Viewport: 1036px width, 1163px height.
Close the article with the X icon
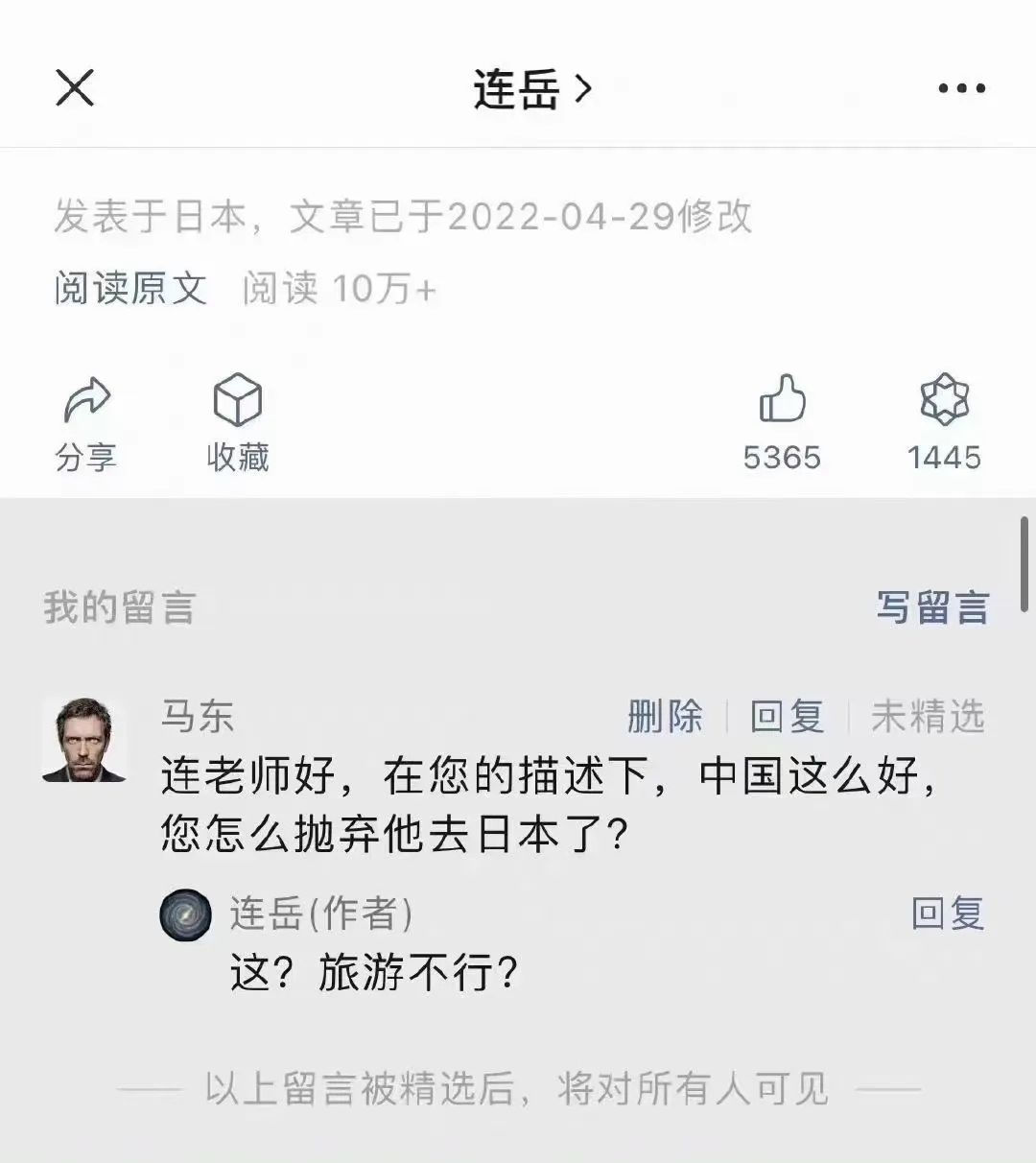[x=75, y=89]
